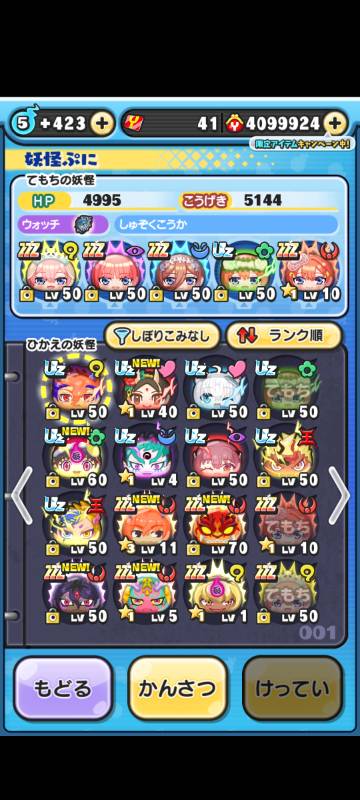Select the reserve yokai at Lv 11

[x=147, y=524]
